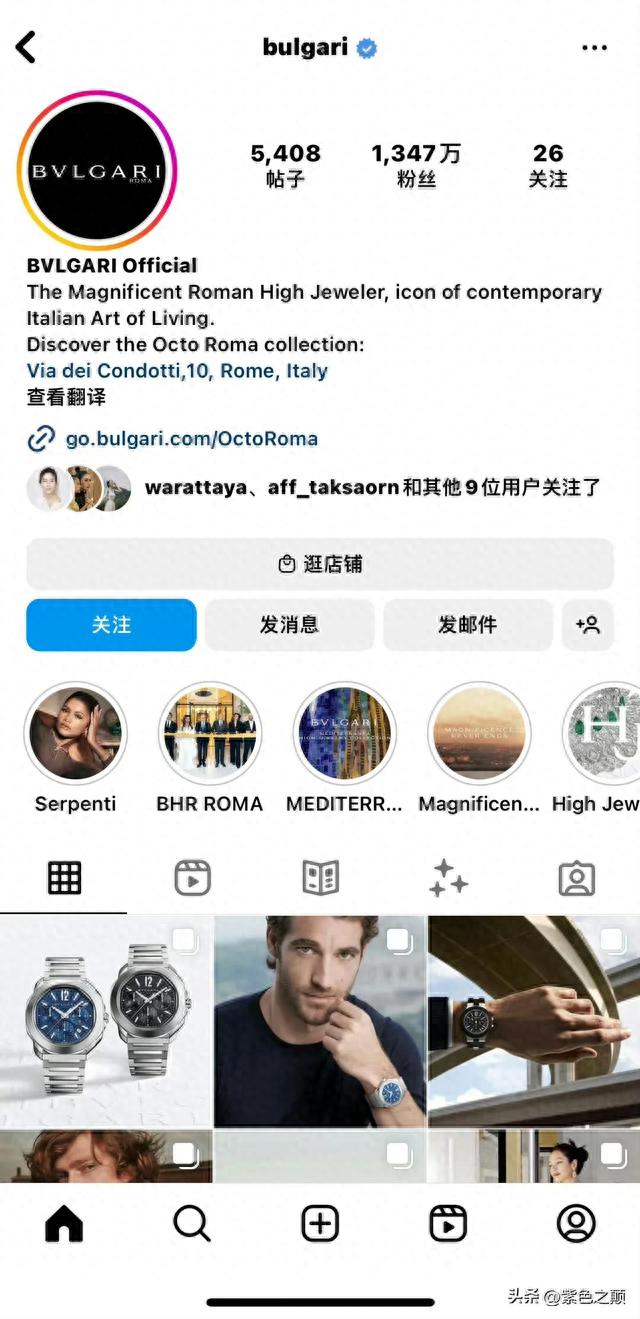Open the go.bulgari.com/OctoRoma link
Viewport: 640px width, 1319px height.
pos(191,438)
